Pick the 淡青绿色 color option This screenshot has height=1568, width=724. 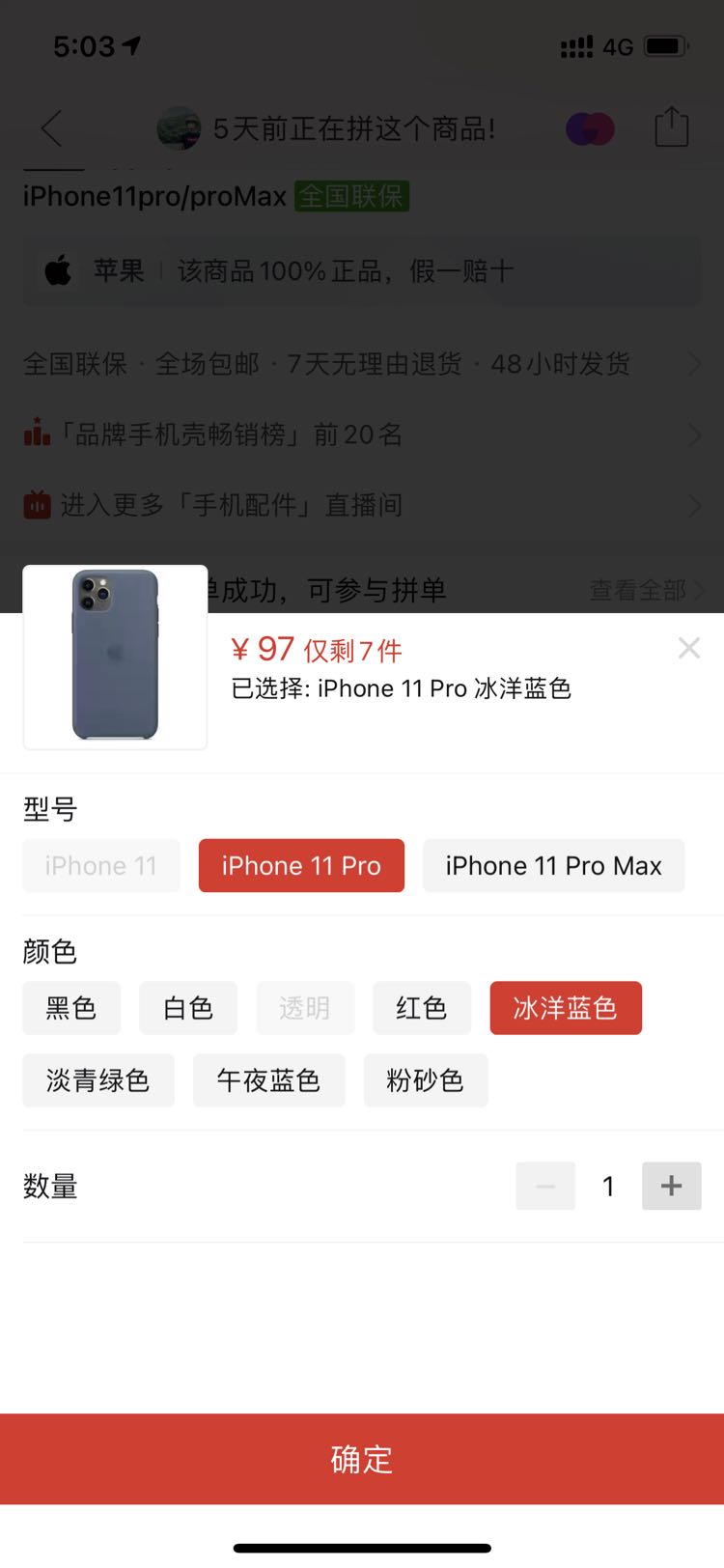pos(98,1079)
